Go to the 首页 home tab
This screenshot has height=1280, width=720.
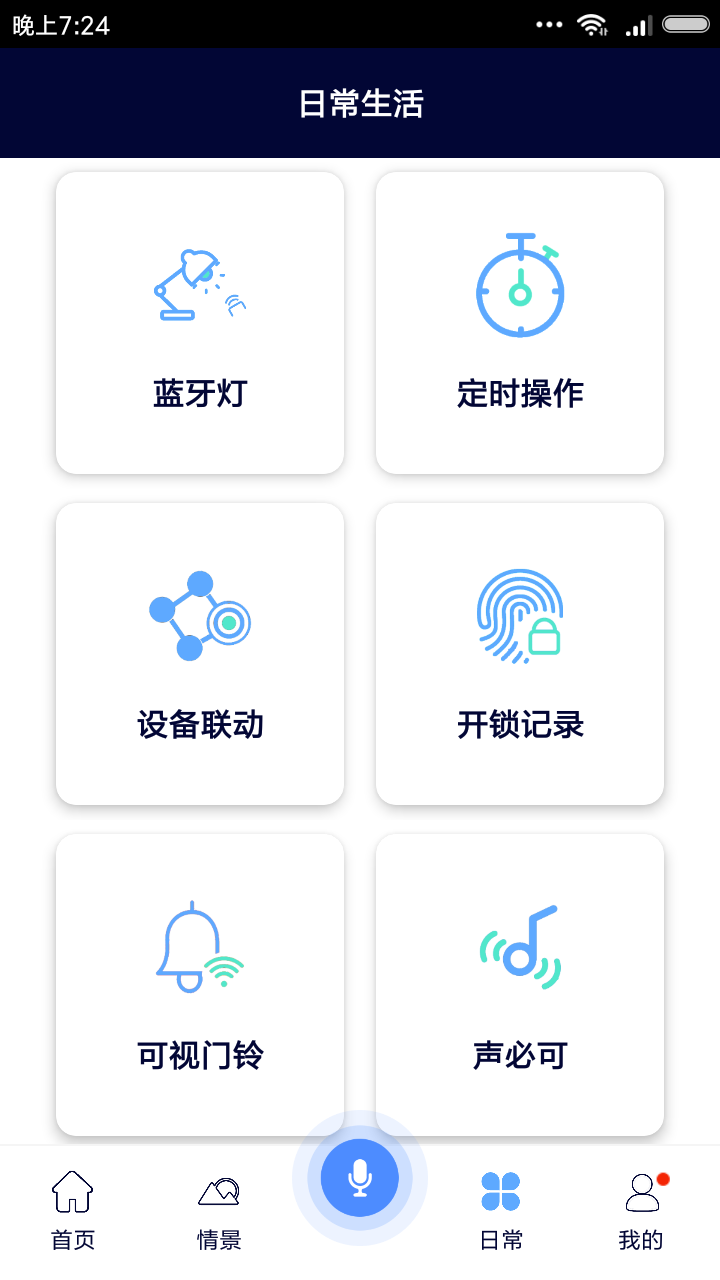73,1211
